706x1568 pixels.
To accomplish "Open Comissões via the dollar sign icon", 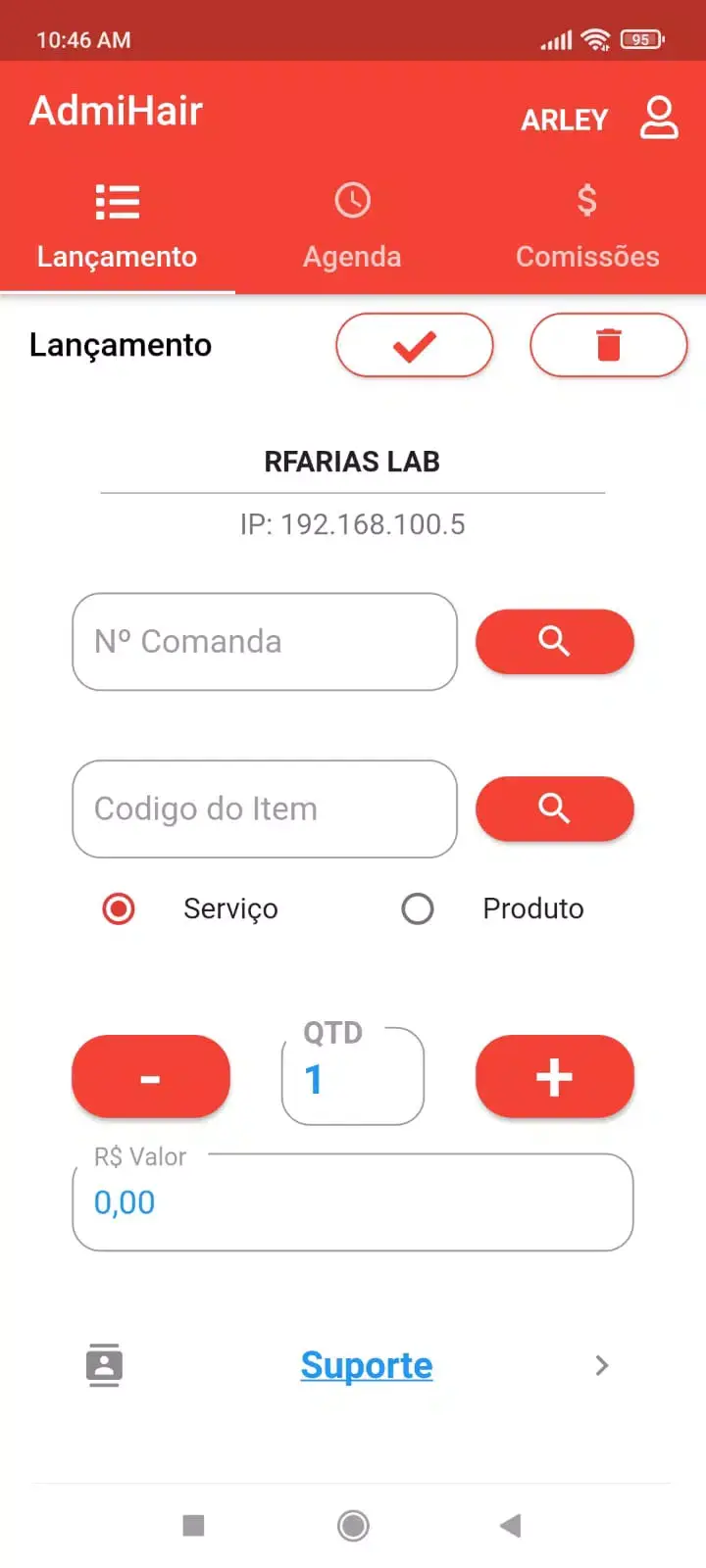I will coord(586,200).
